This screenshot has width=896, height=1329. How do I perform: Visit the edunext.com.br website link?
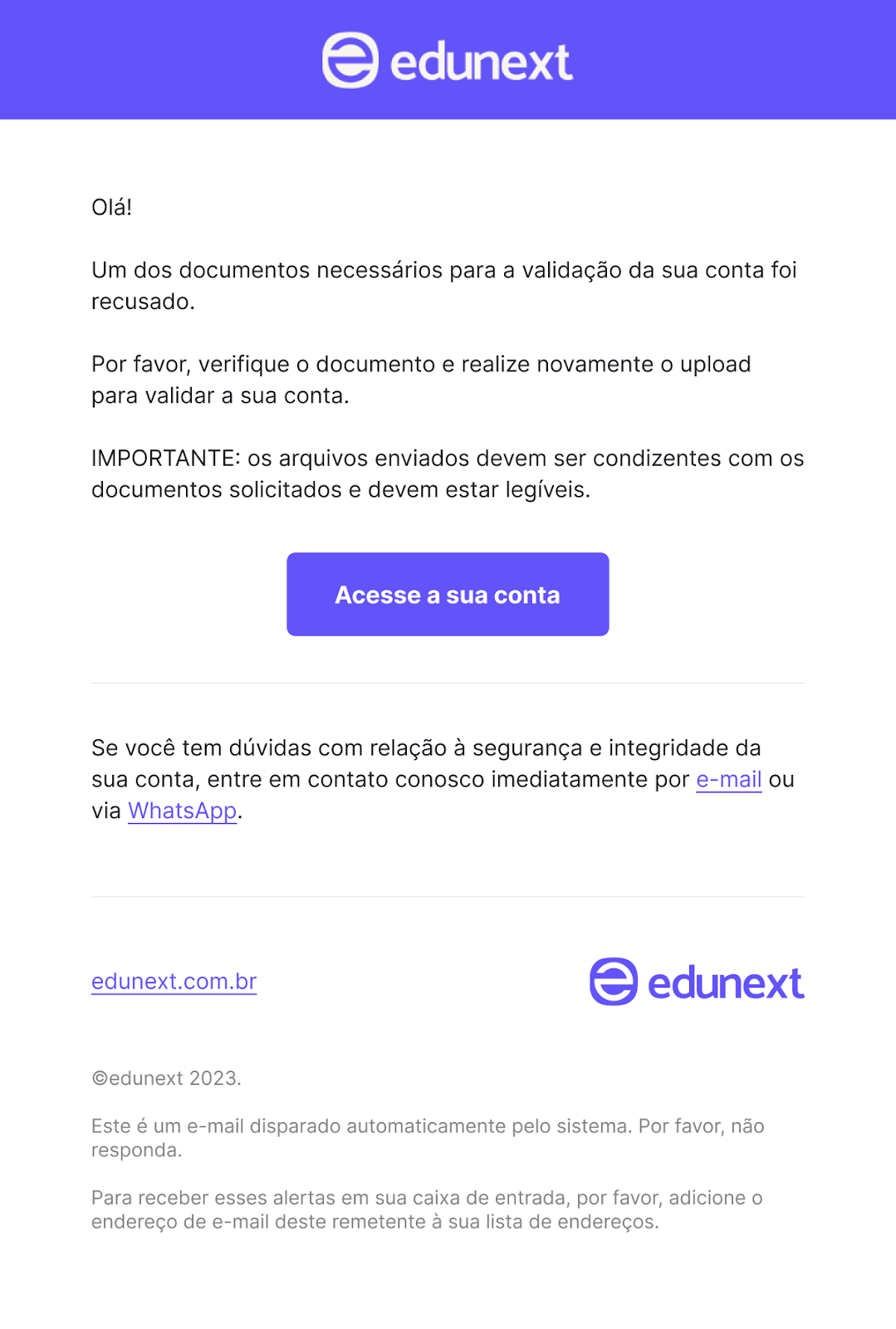click(174, 981)
